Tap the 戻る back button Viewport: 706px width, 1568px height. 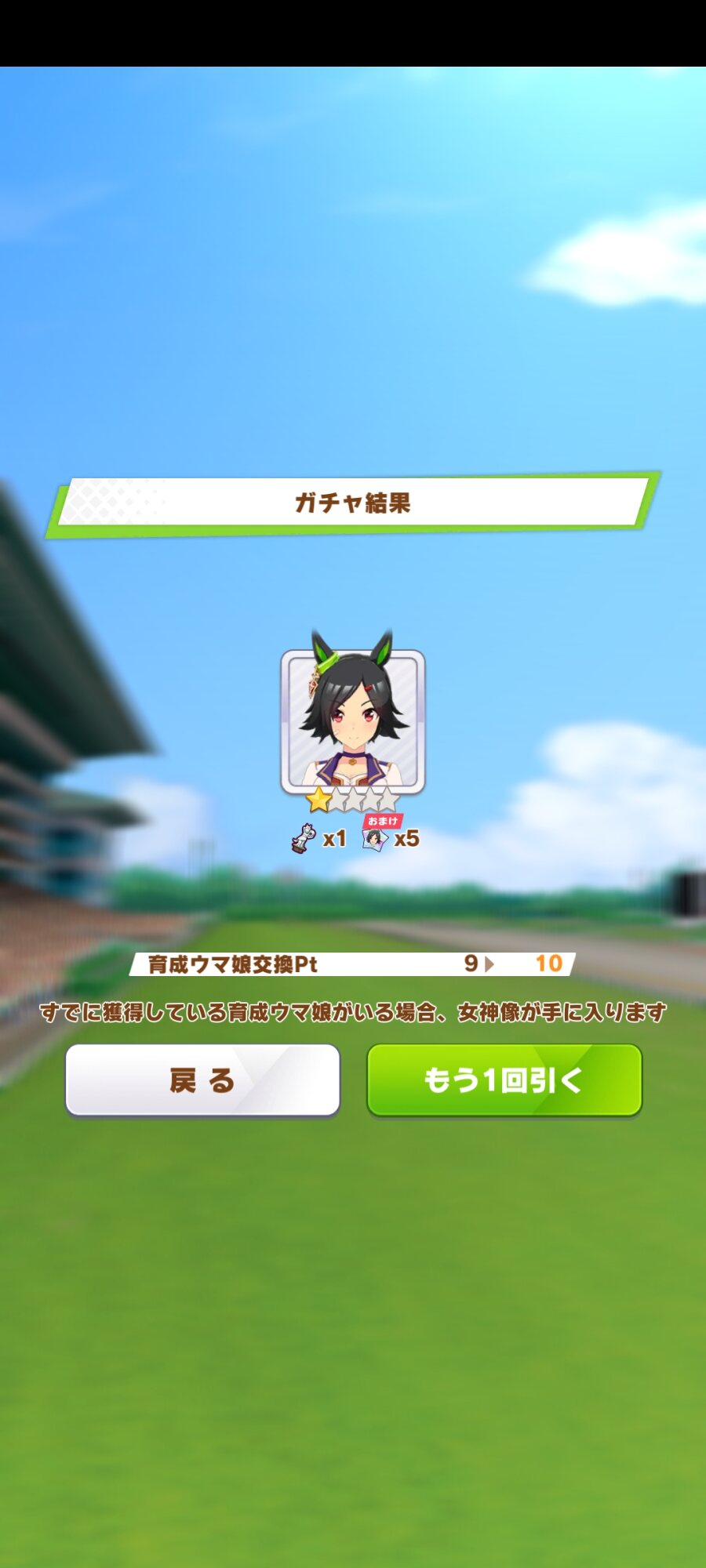202,1080
